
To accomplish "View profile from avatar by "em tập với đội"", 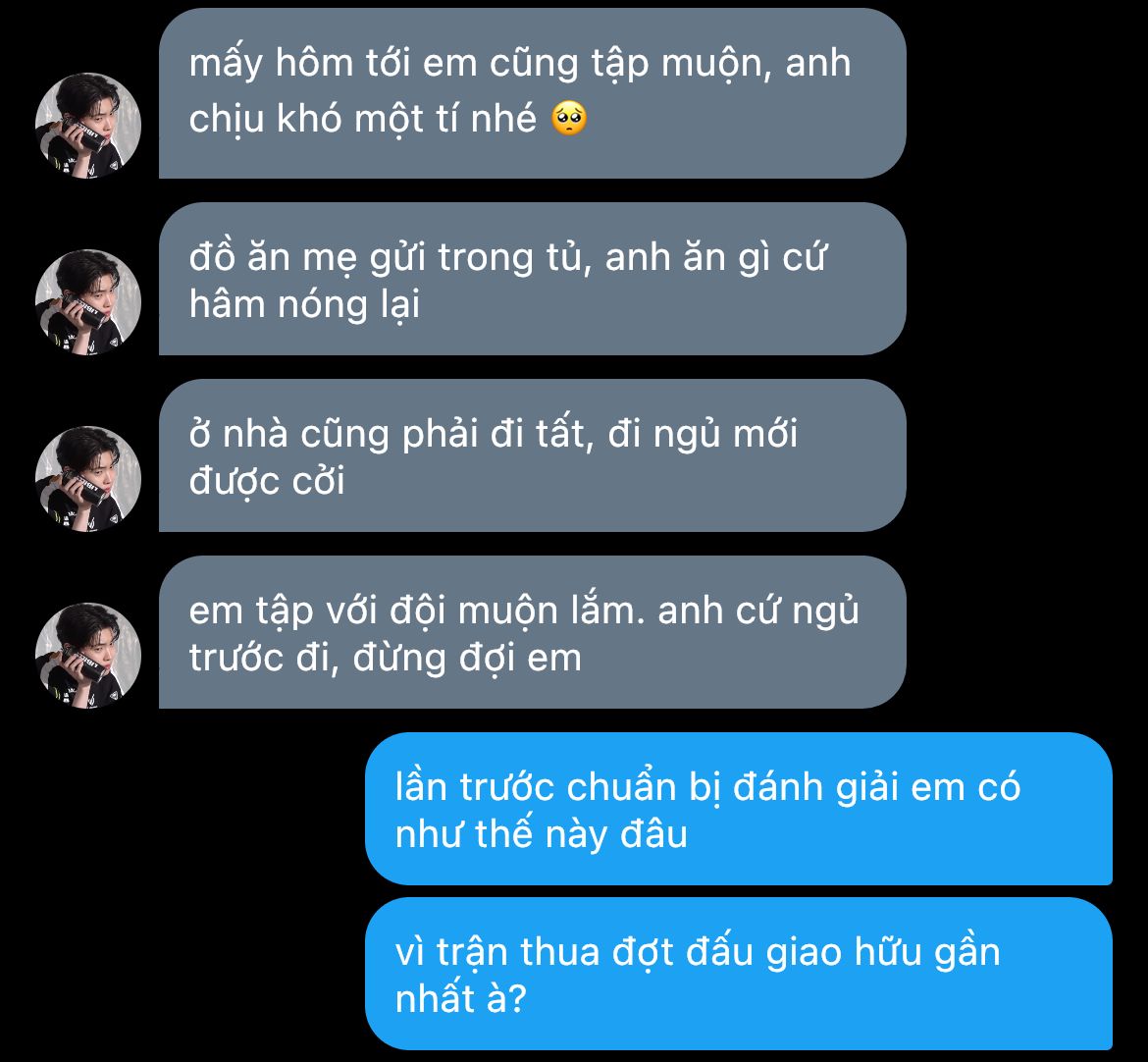I will [x=87, y=656].
